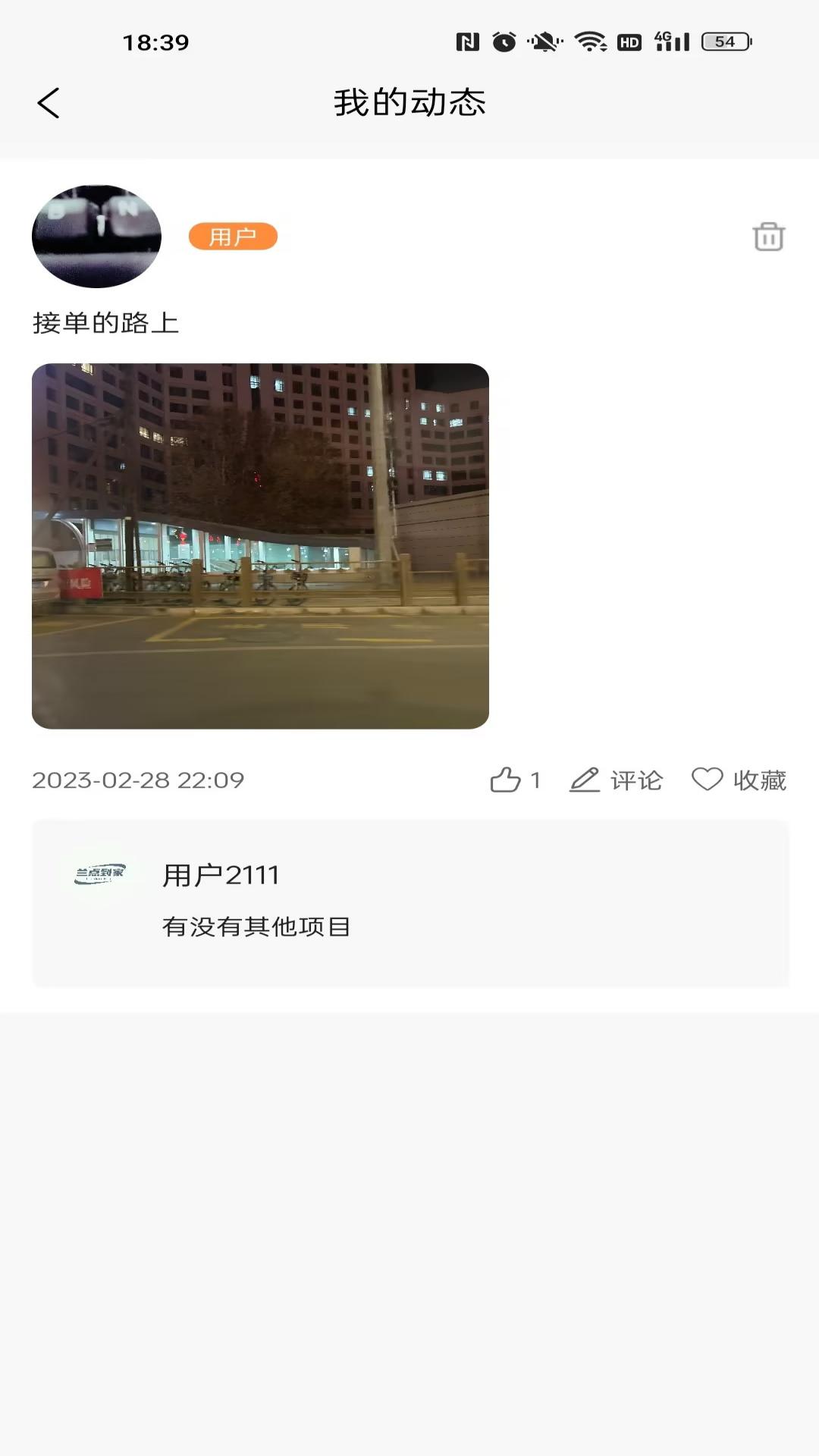
Task: Tap the signal strength bars in status bar
Action: click(x=673, y=43)
